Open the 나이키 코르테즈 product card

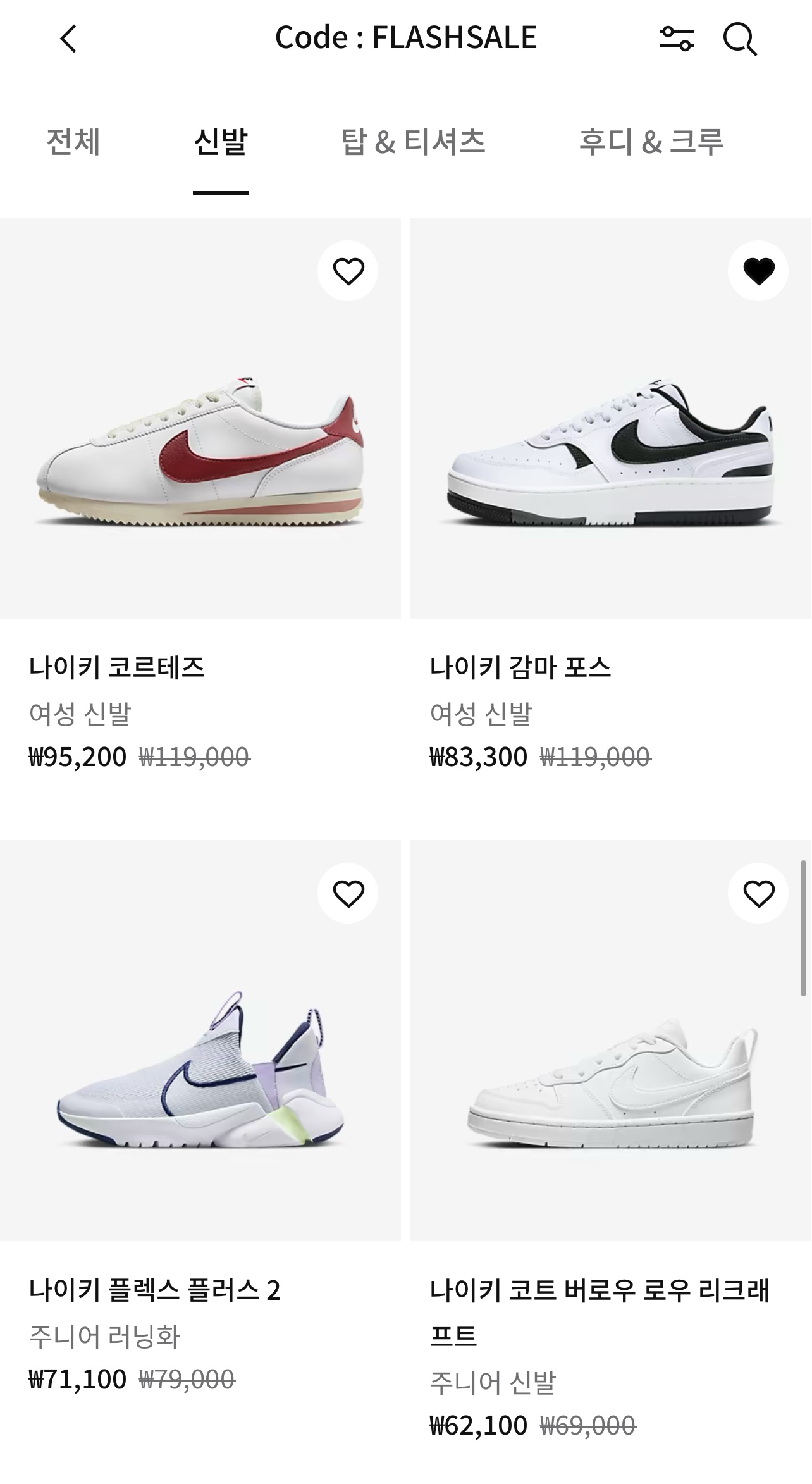[x=200, y=443]
